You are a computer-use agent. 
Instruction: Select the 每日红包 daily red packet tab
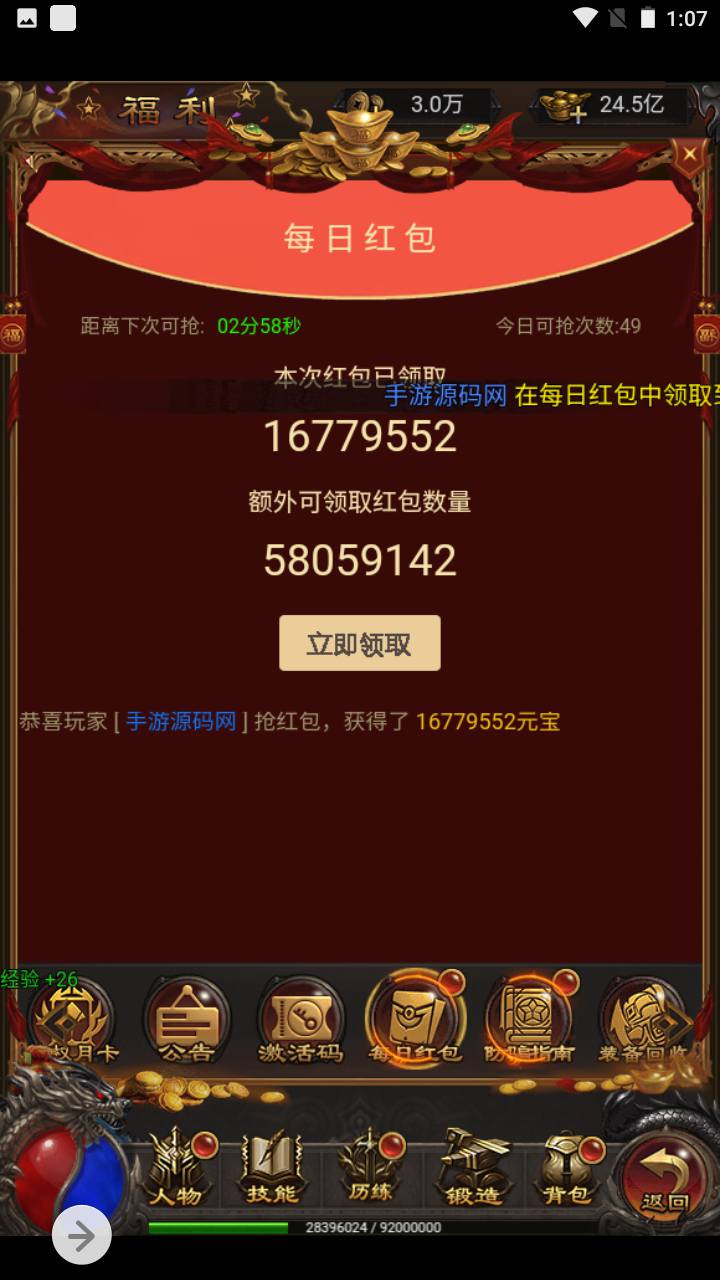[415, 1020]
